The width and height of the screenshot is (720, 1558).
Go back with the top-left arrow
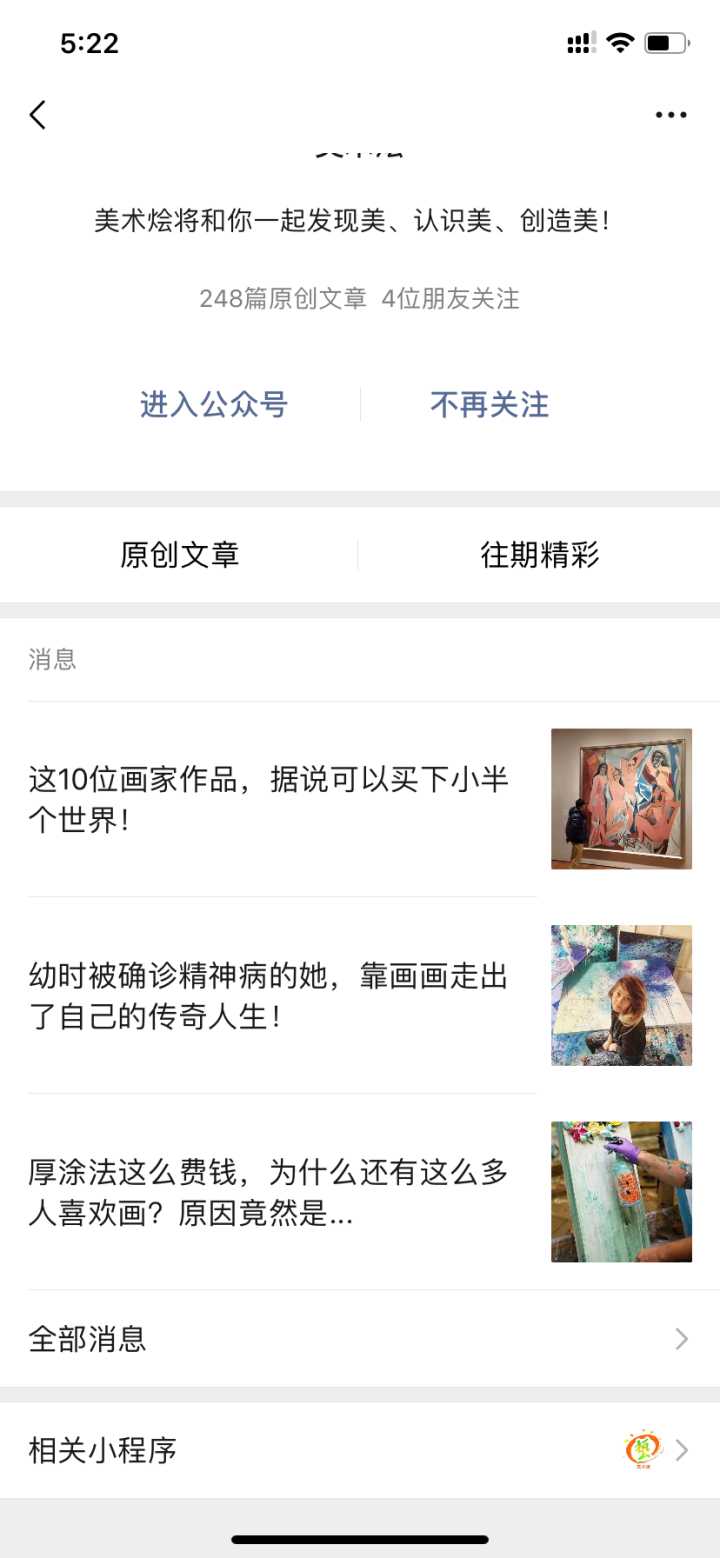38,115
